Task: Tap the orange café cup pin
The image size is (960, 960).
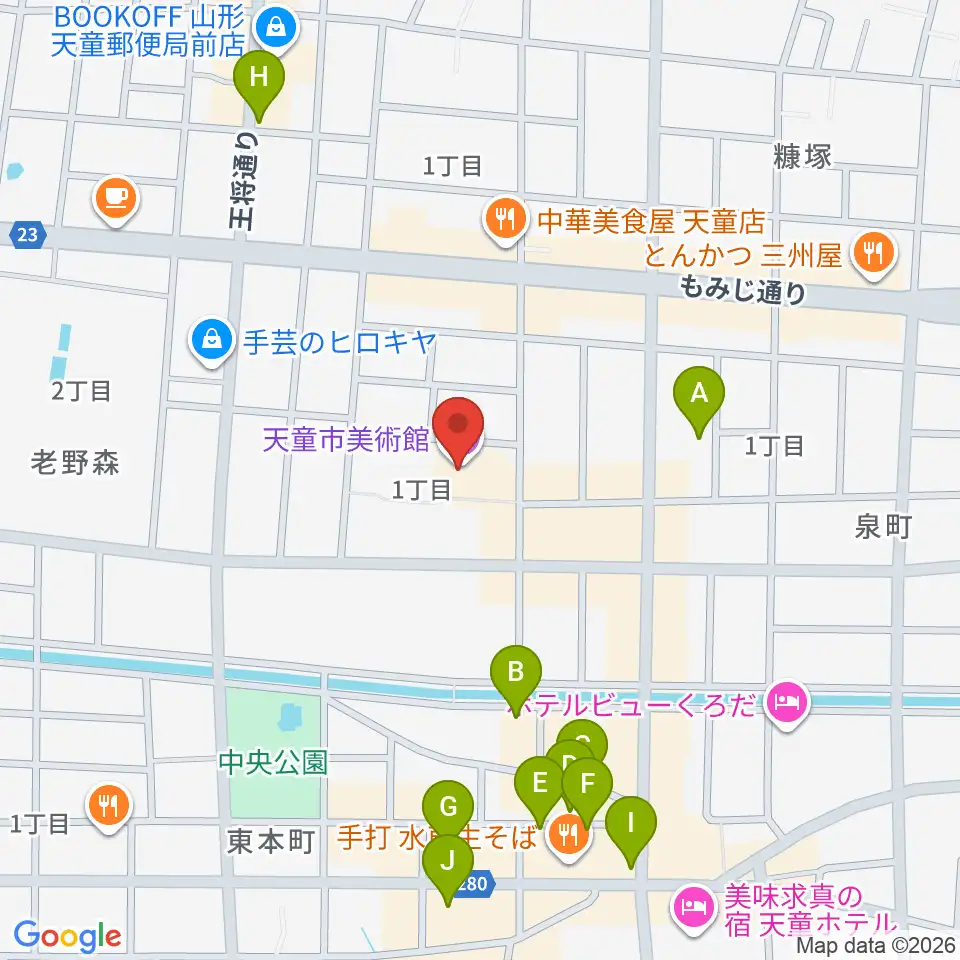Action: (116, 198)
